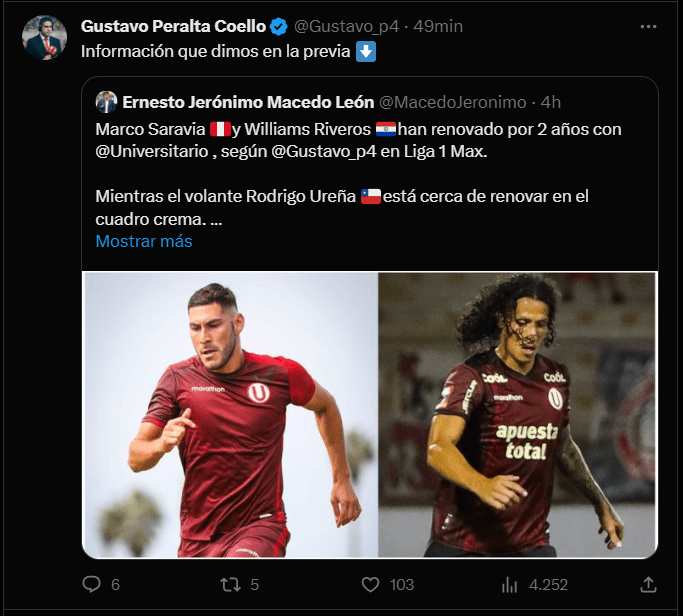This screenshot has width=683, height=616.
Task: Open the player in red jersey photo
Action: pyautogui.click(x=231, y=414)
